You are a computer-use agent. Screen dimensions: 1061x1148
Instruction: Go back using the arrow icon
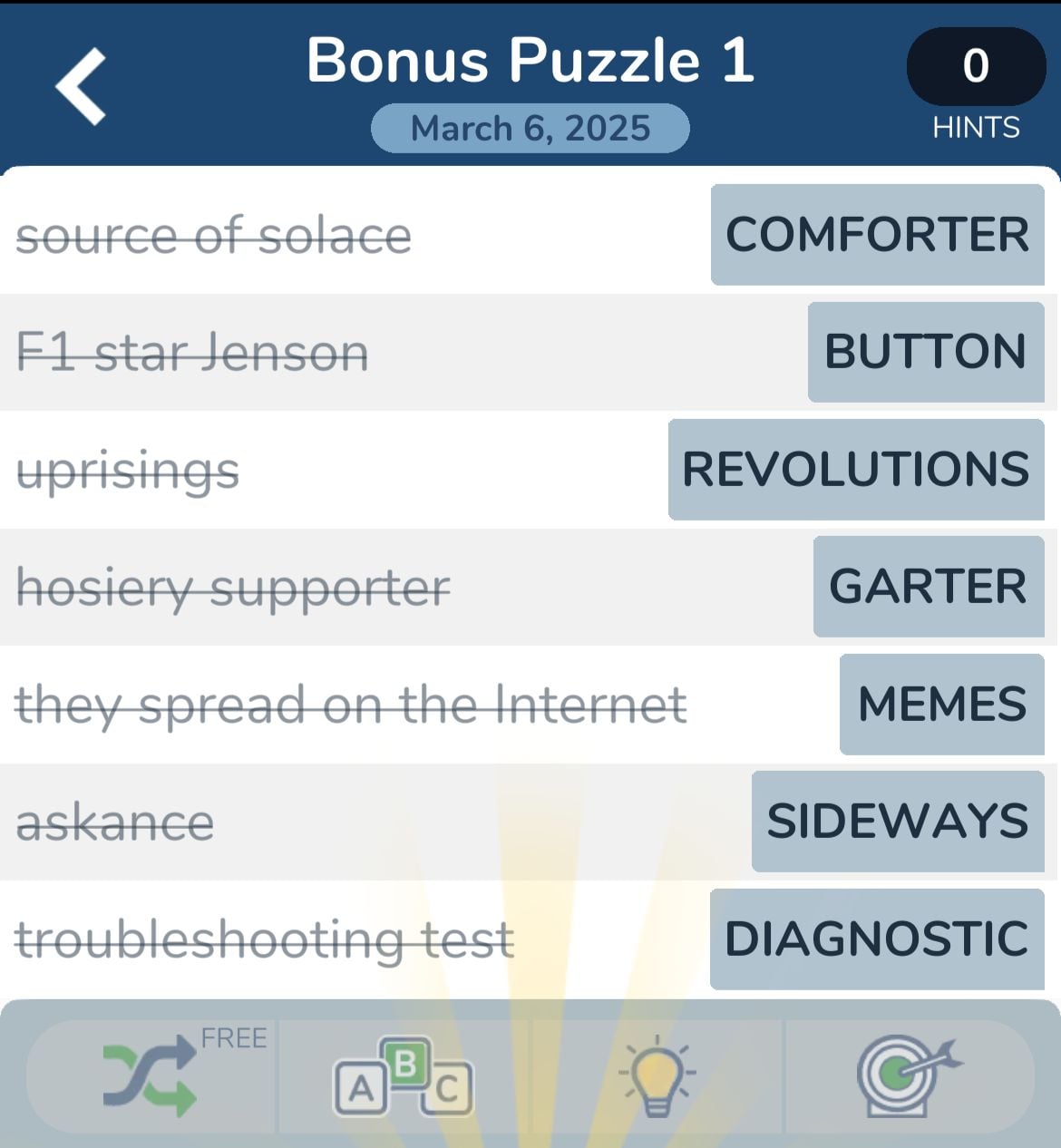click(x=82, y=86)
